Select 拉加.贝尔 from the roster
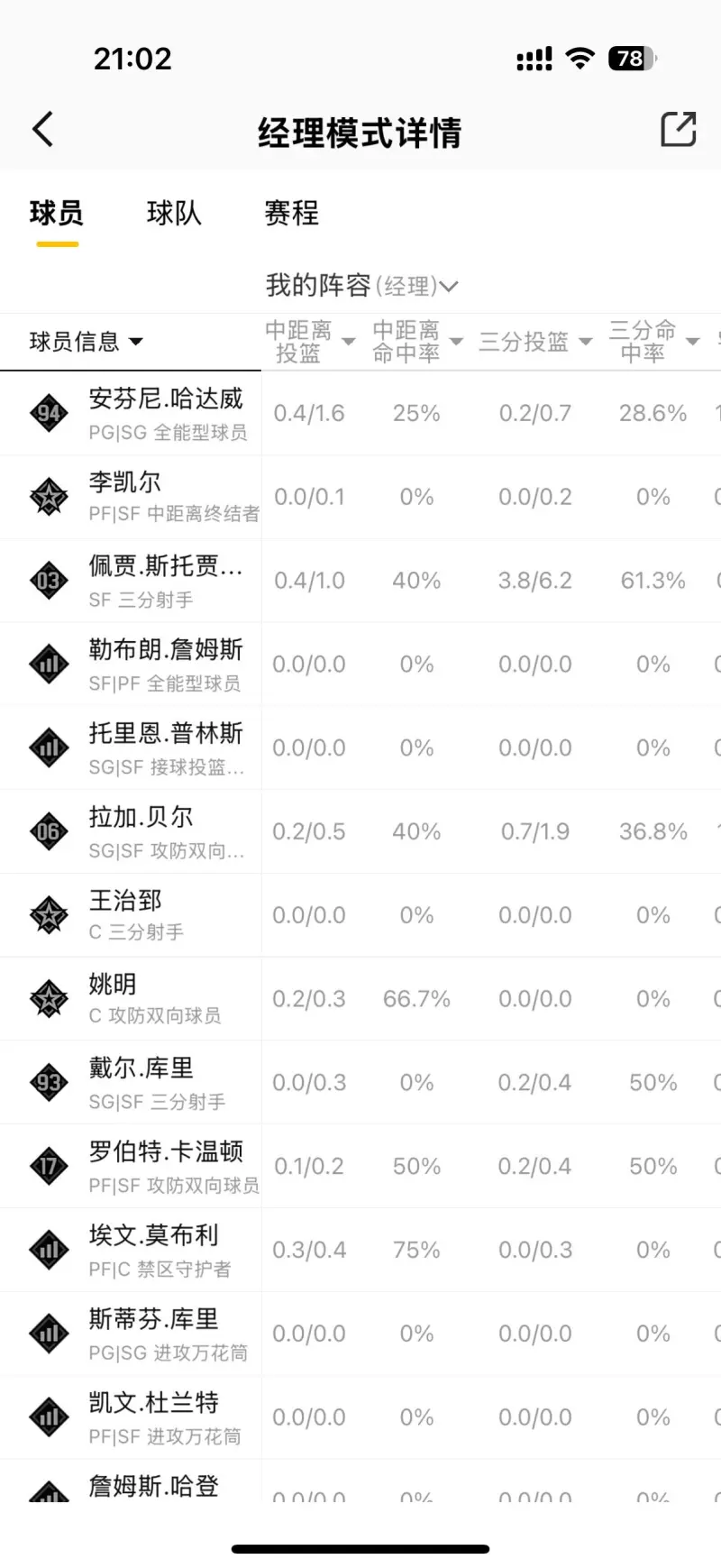Viewport: 721px width, 1568px height. coord(131,831)
